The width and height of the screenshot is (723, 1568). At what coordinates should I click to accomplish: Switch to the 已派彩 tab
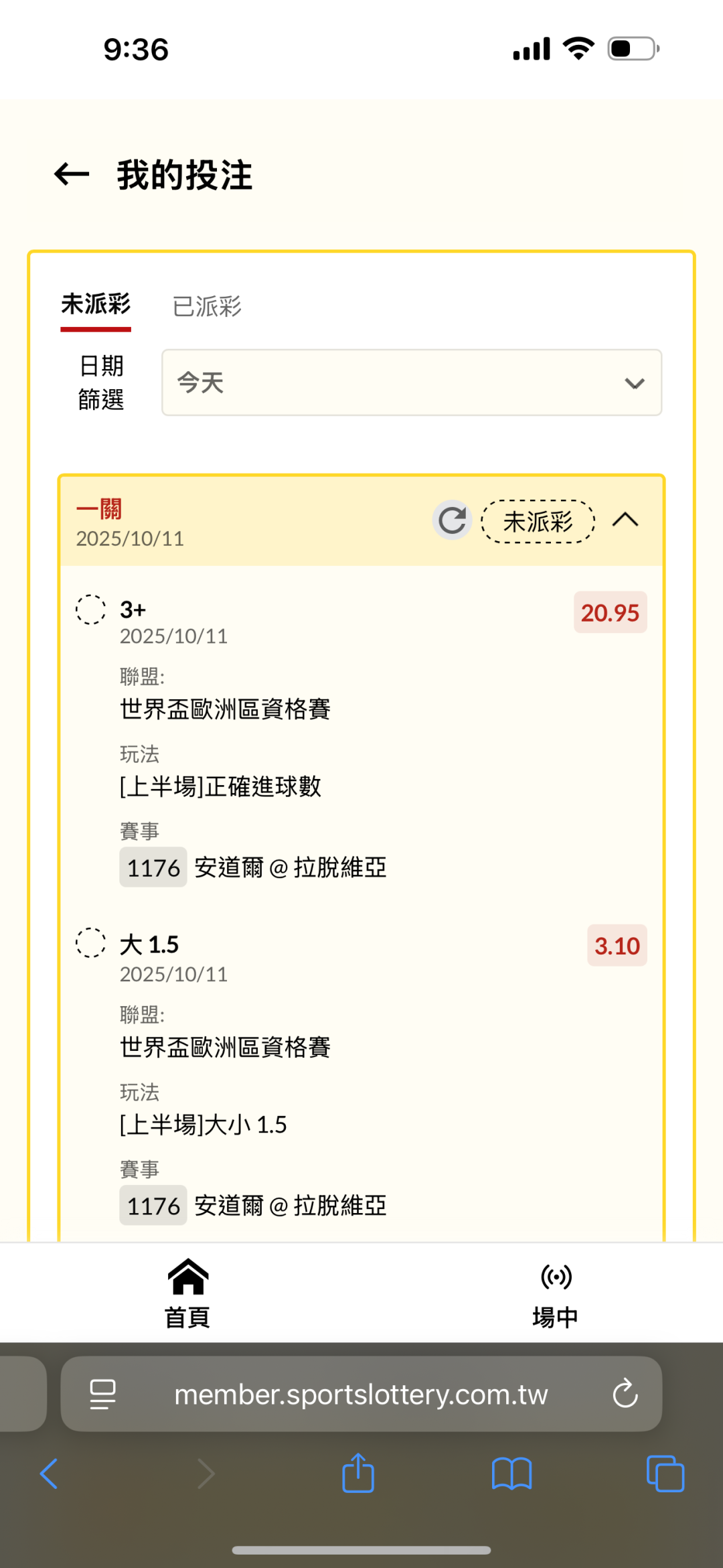tap(207, 306)
